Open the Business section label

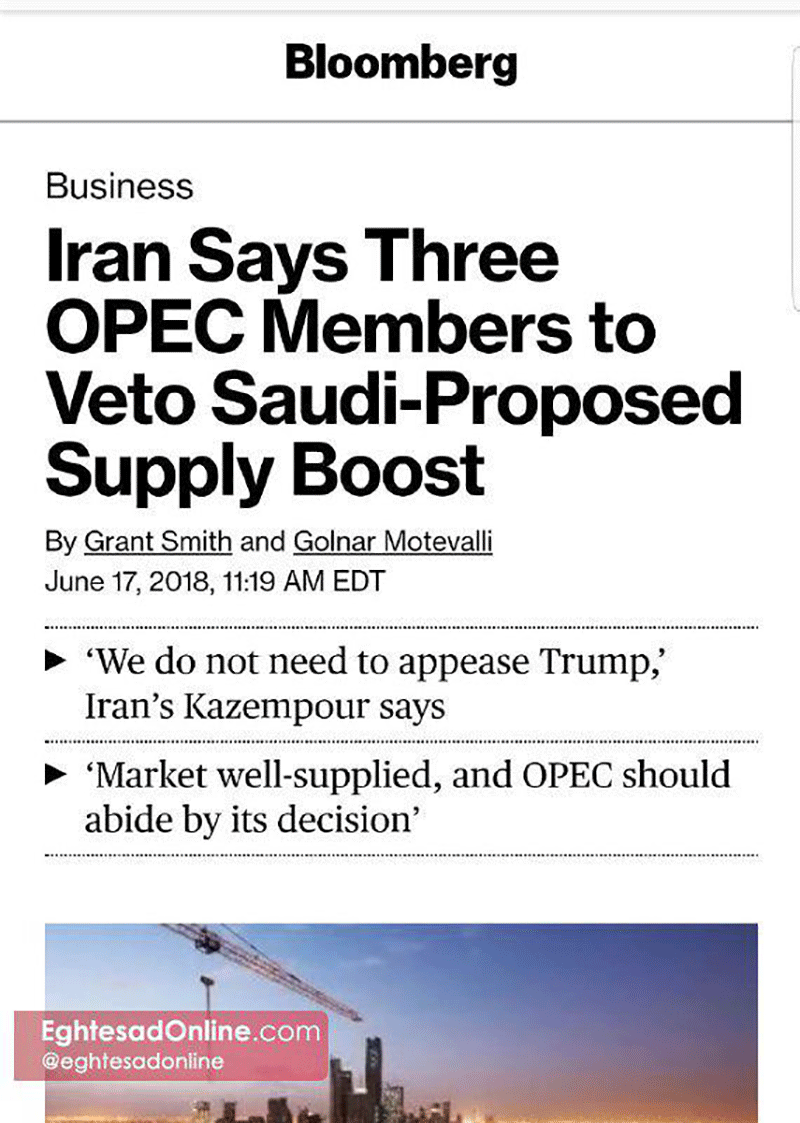coord(119,187)
